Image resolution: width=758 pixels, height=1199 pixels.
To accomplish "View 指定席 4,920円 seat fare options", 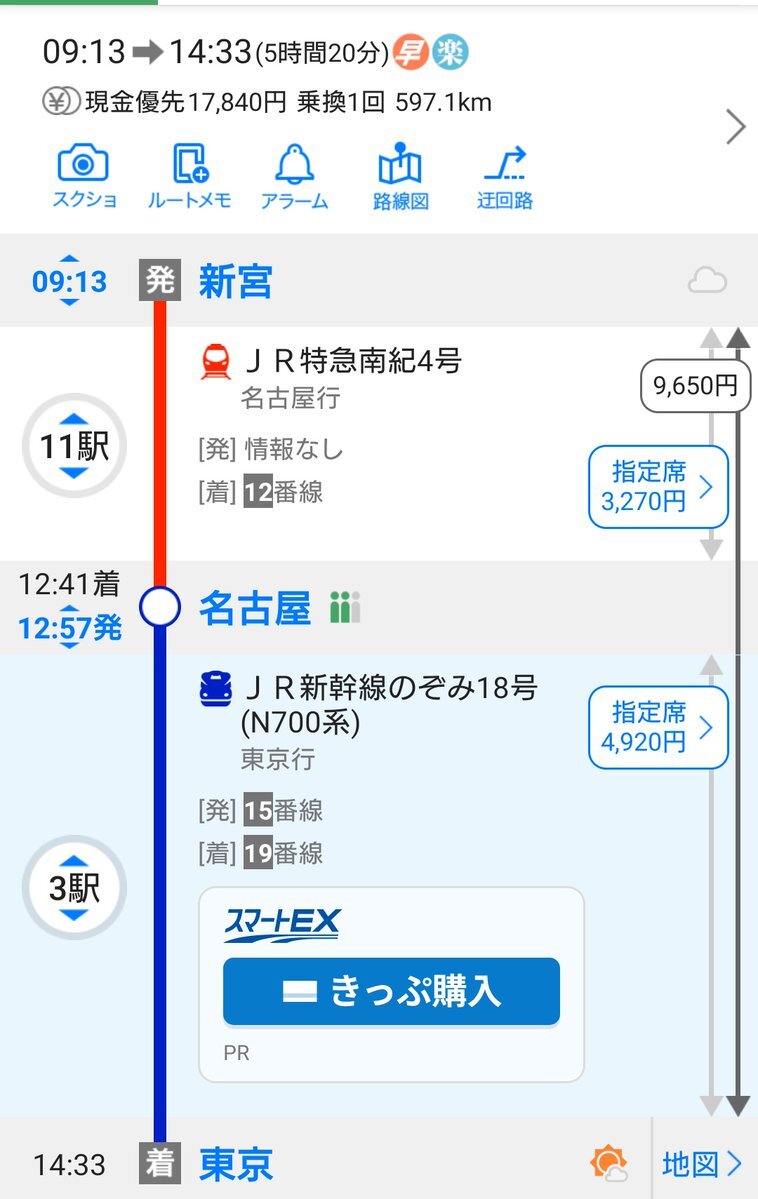I will tap(658, 727).
